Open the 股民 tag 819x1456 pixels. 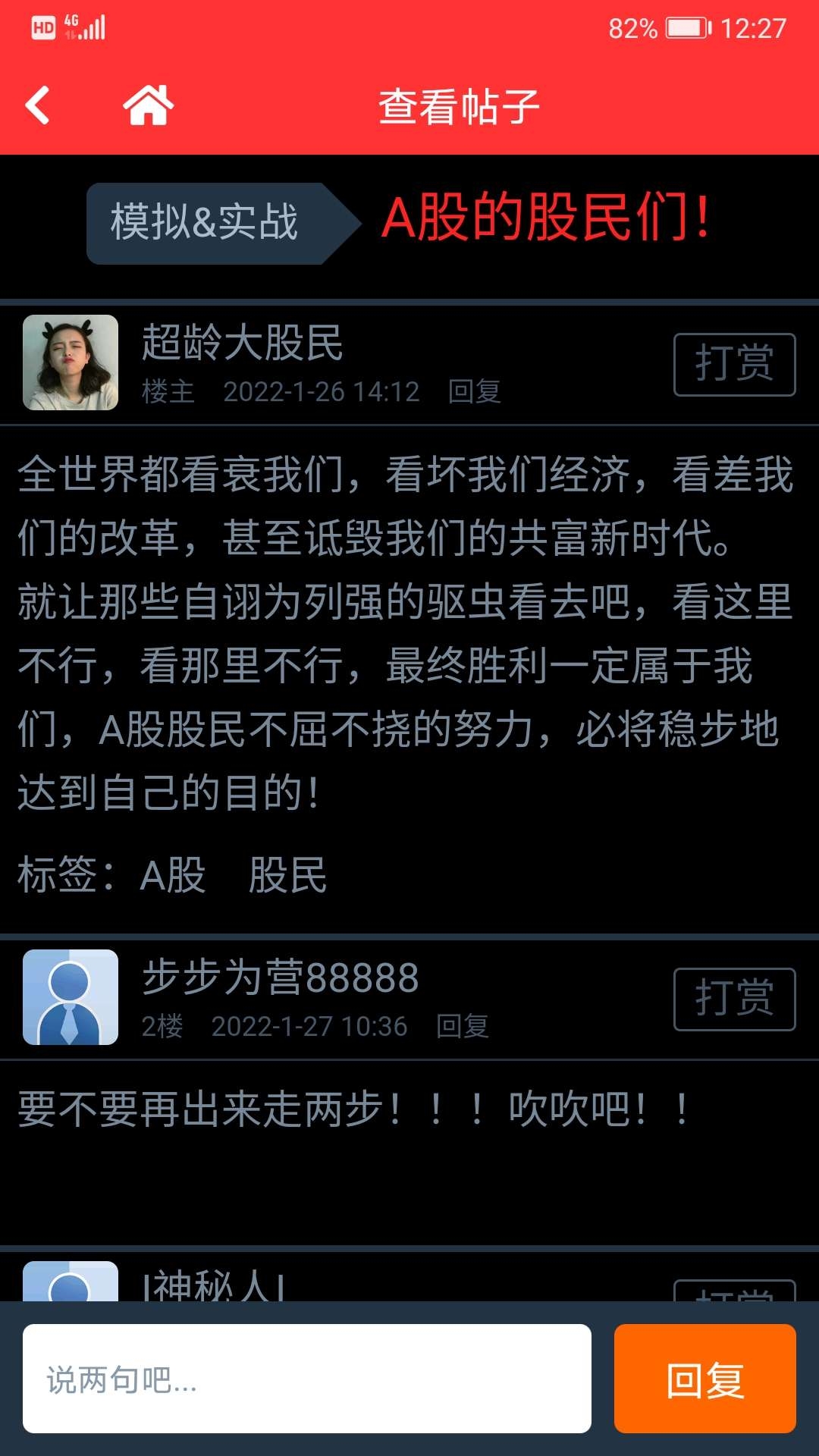[288, 875]
